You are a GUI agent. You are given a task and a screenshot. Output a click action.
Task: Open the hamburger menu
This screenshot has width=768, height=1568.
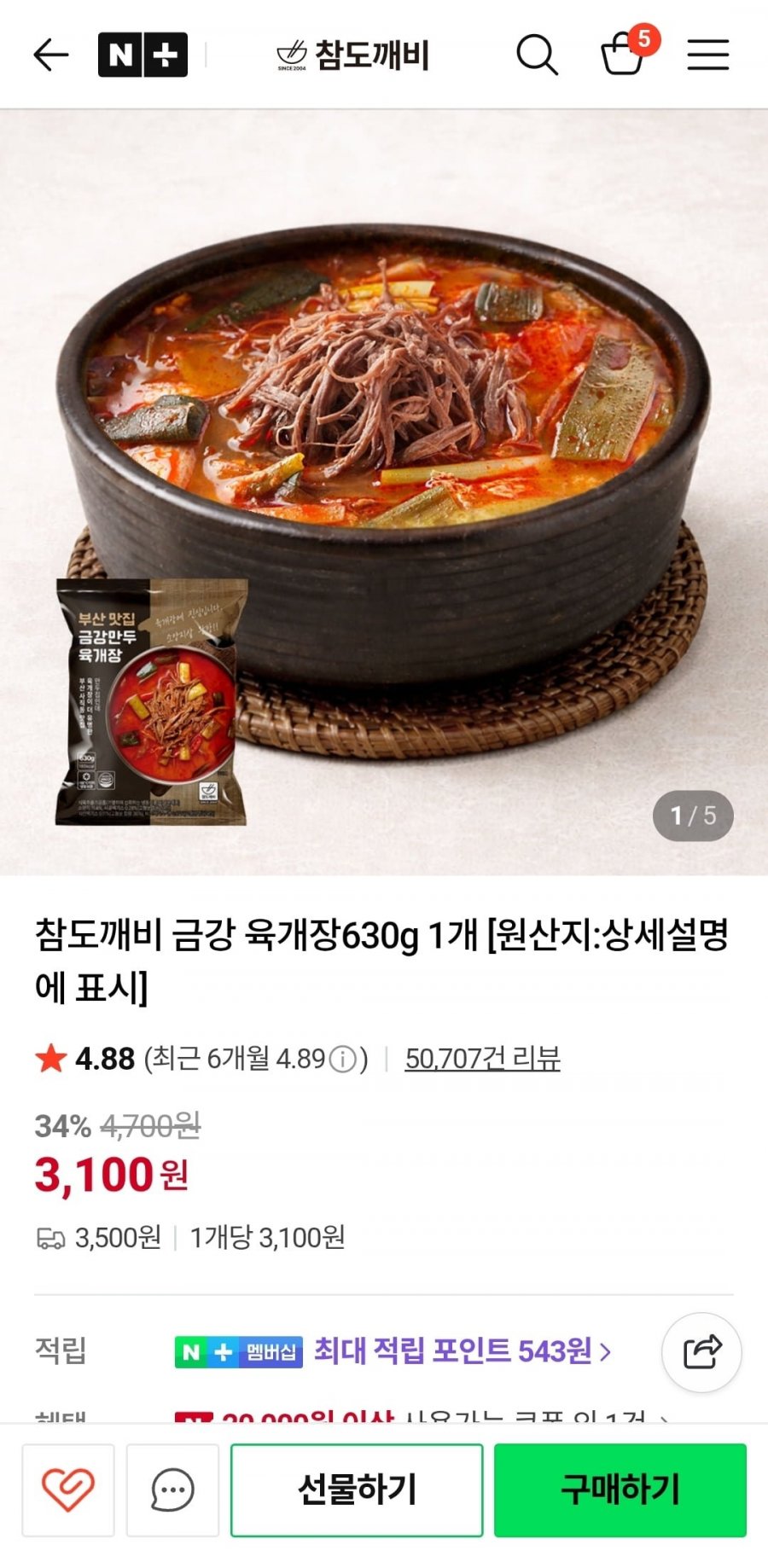[x=707, y=55]
